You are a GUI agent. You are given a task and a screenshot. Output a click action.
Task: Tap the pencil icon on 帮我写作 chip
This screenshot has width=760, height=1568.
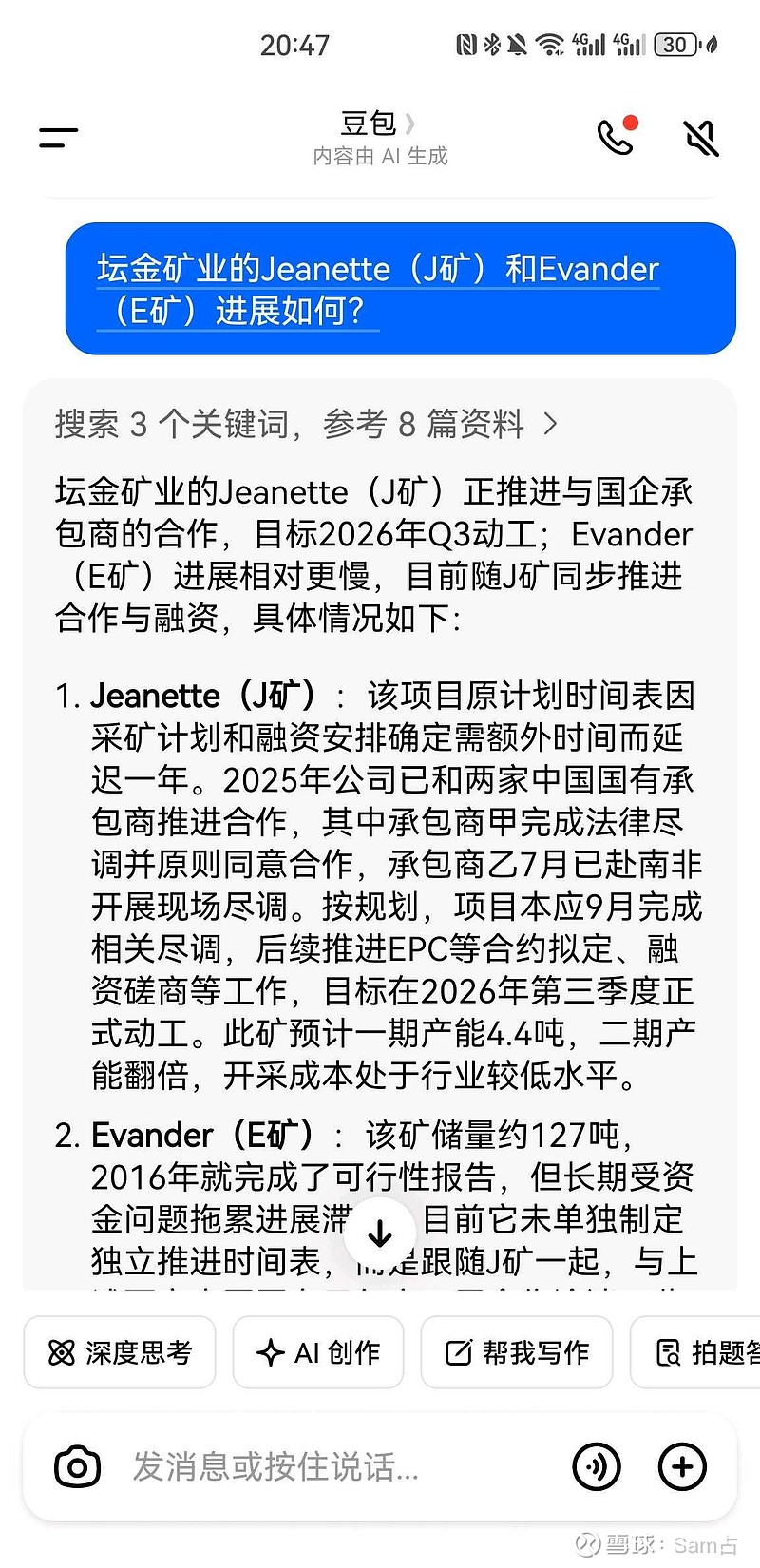tap(458, 1351)
